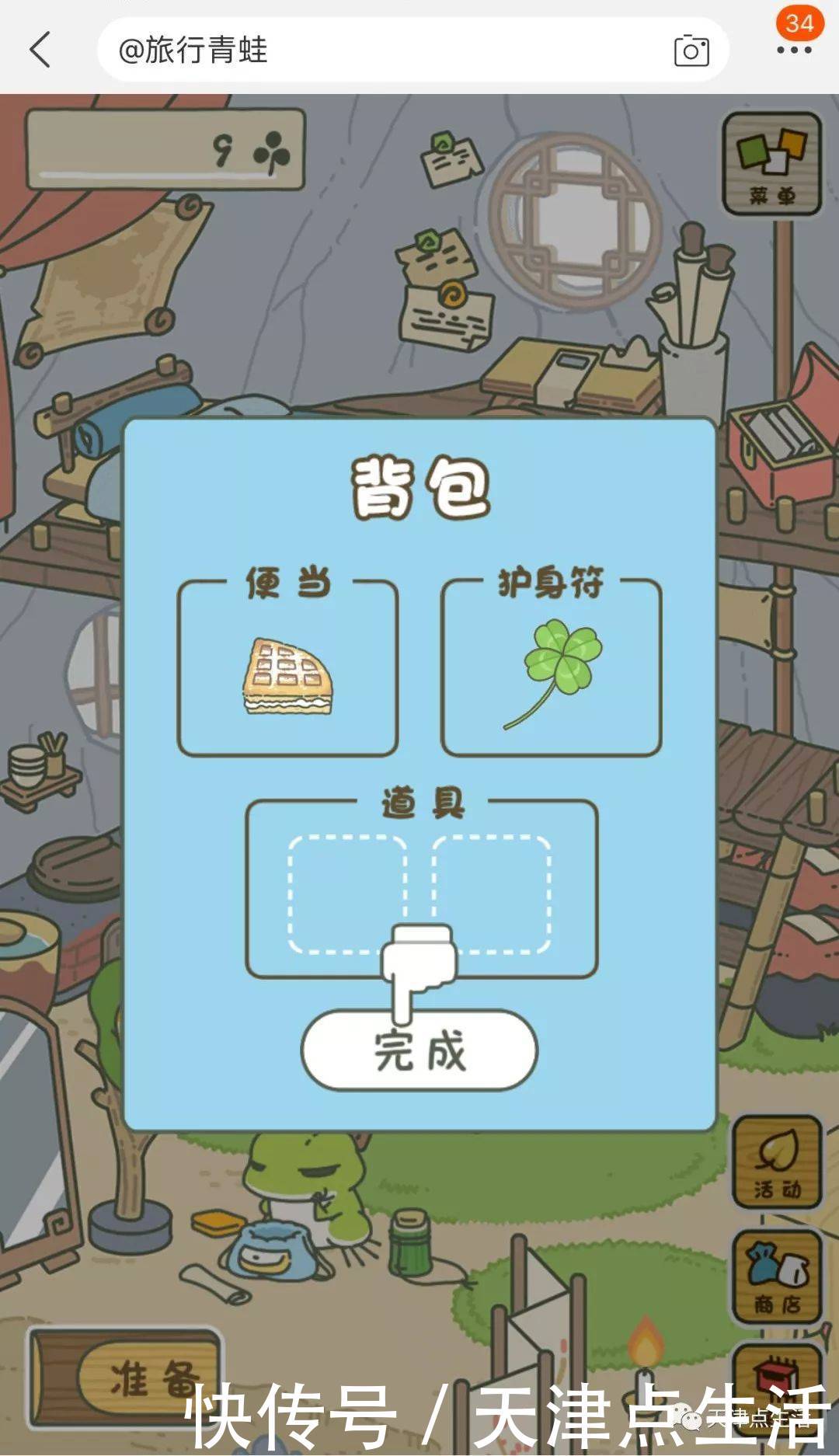The width and height of the screenshot is (839, 1456).
Task: Confirm the backpack with 完成
Action: pos(419,1052)
